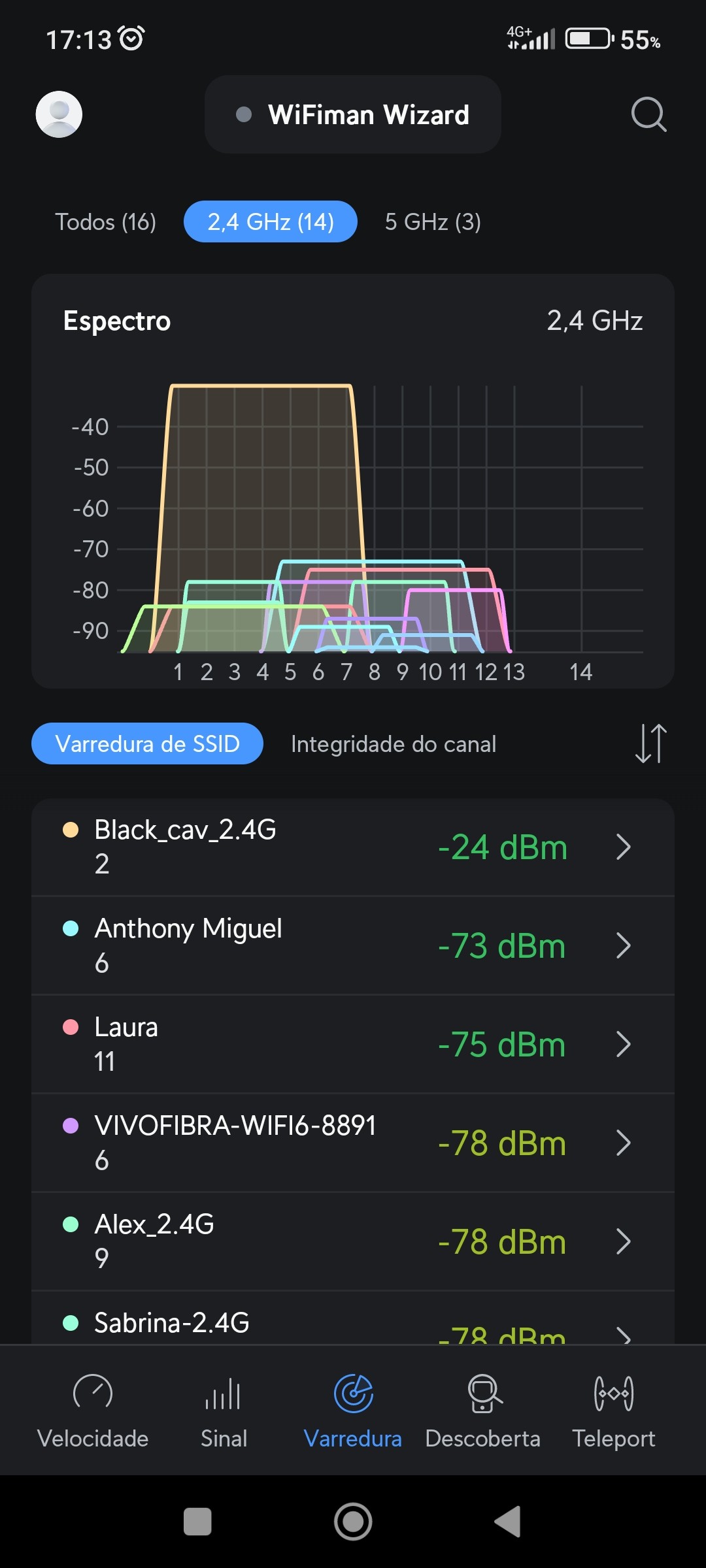Open the Teleport tab

click(x=613, y=1410)
